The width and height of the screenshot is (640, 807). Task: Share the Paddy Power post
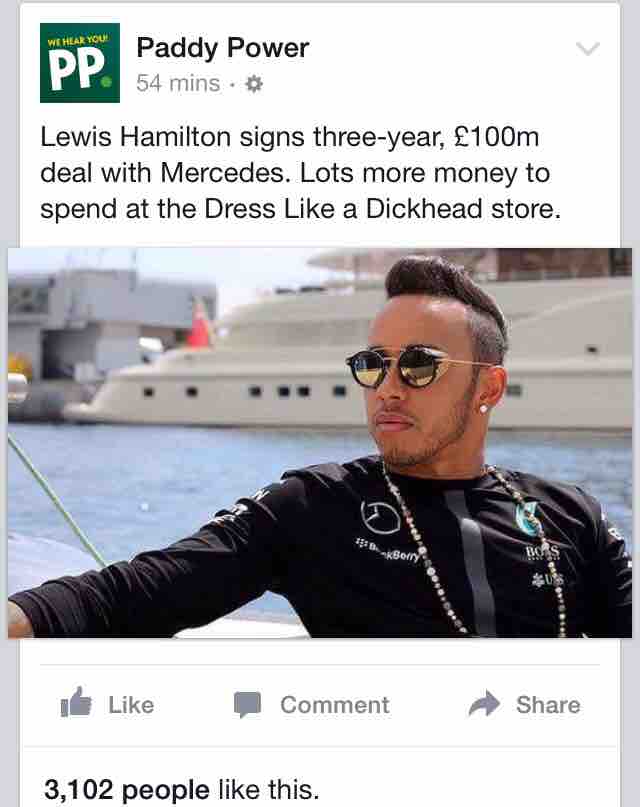click(x=525, y=704)
